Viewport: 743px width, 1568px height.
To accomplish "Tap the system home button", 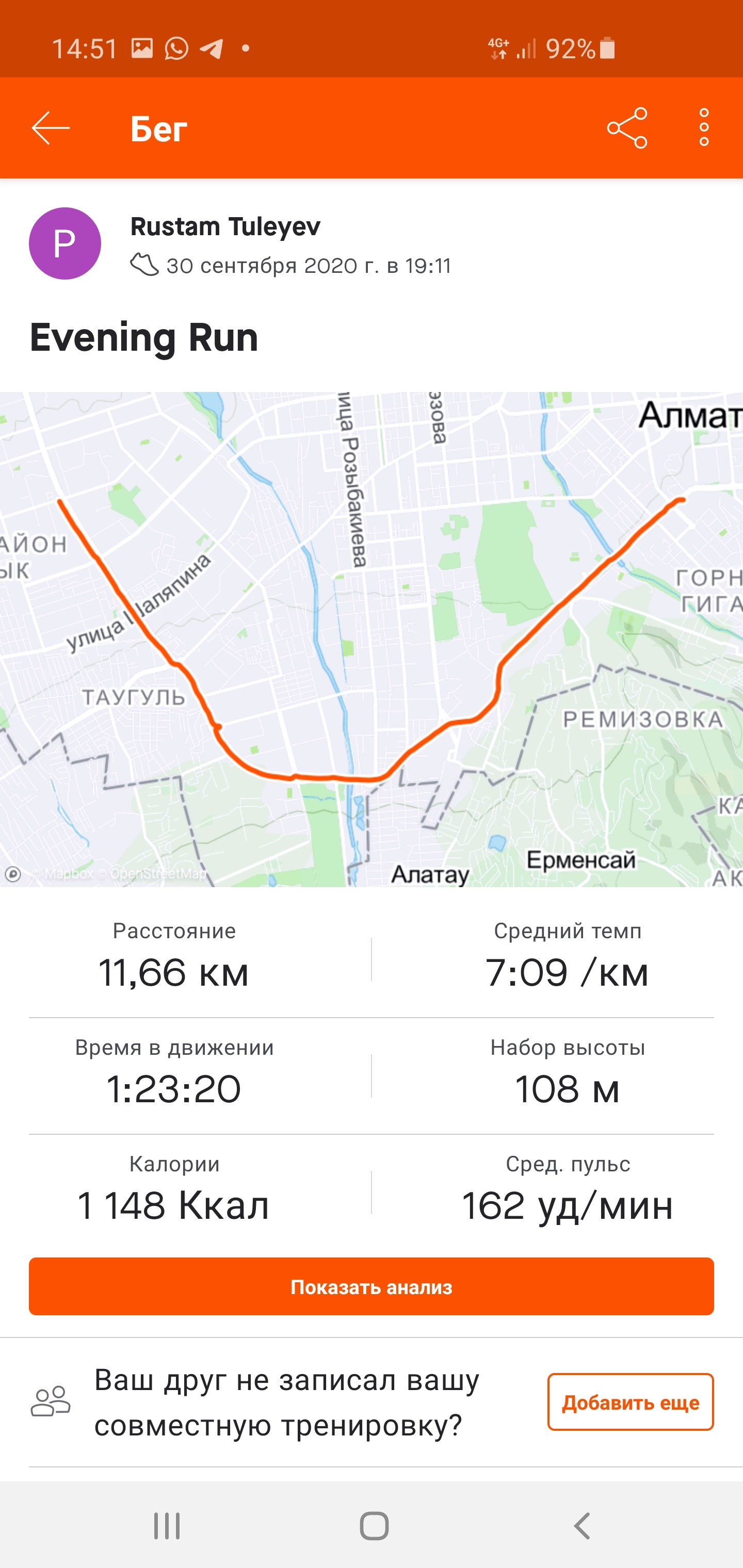I will [374, 1526].
